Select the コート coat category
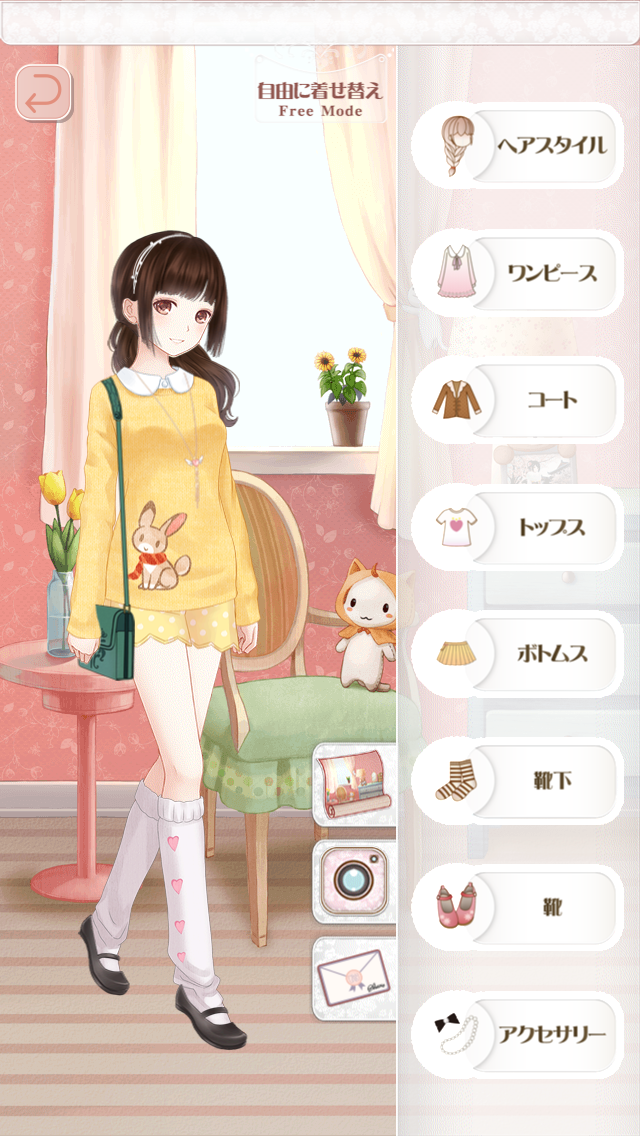 pos(518,400)
